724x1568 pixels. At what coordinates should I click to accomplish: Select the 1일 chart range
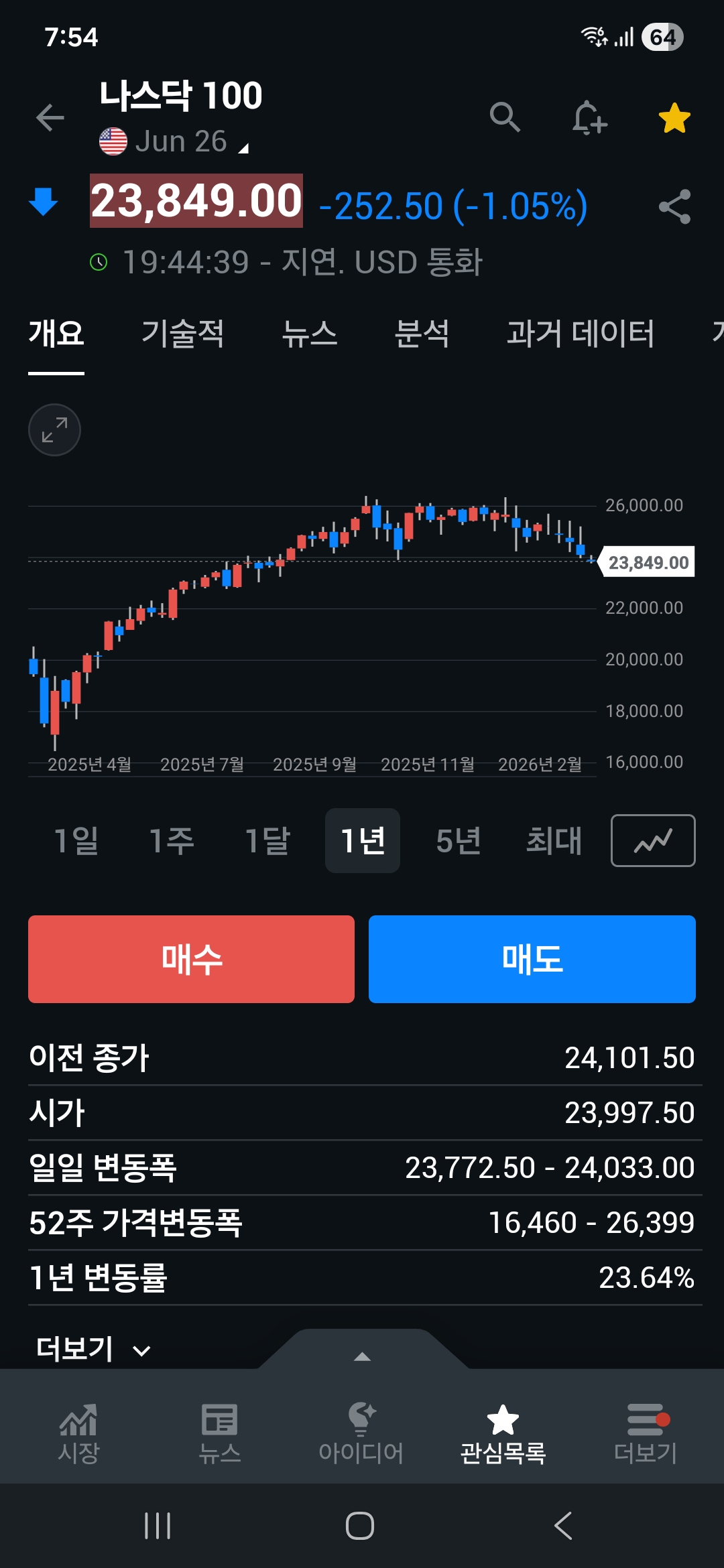point(76,840)
